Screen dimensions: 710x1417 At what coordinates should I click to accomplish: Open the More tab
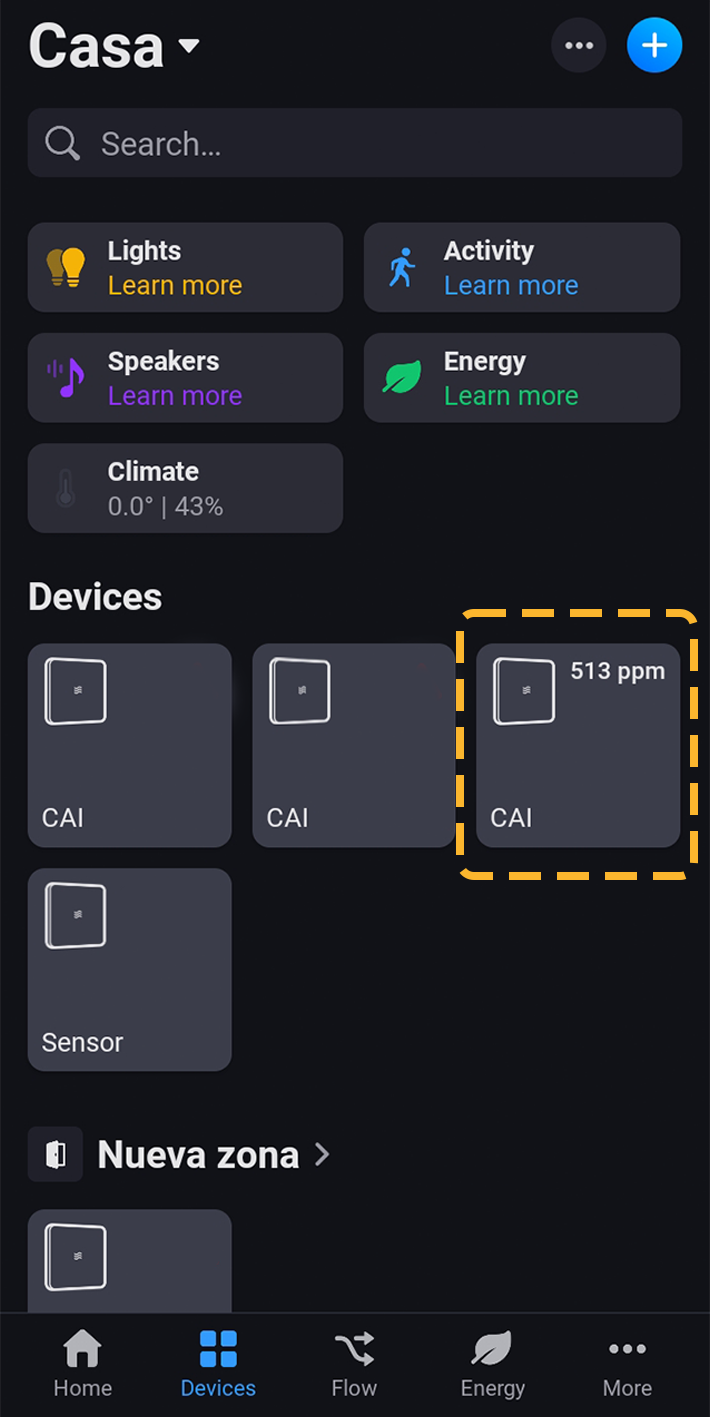[627, 1364]
